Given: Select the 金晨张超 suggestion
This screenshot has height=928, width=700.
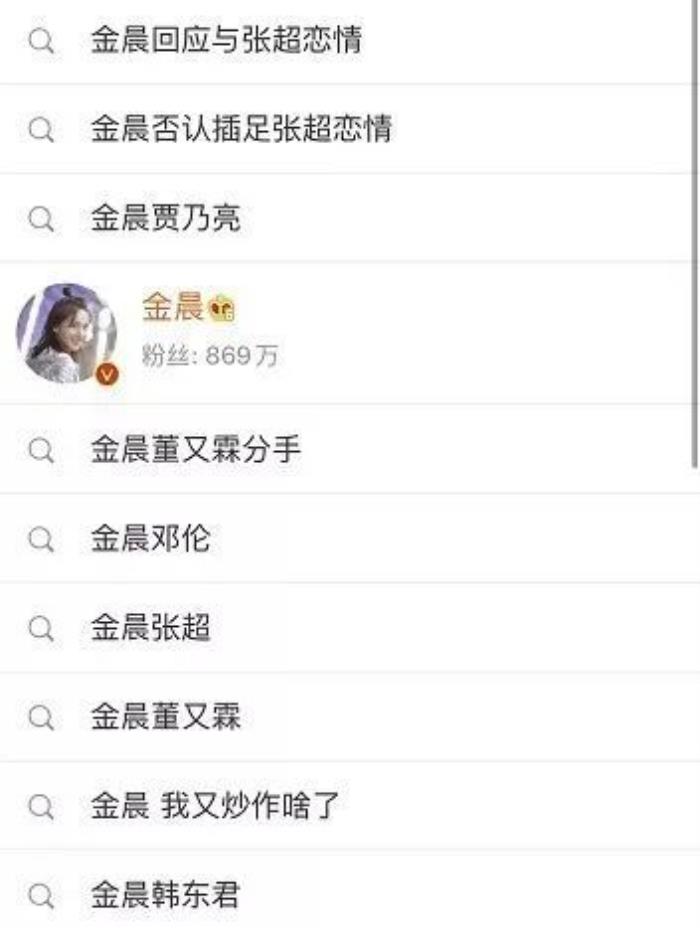Looking at the screenshot, I should click(151, 628).
